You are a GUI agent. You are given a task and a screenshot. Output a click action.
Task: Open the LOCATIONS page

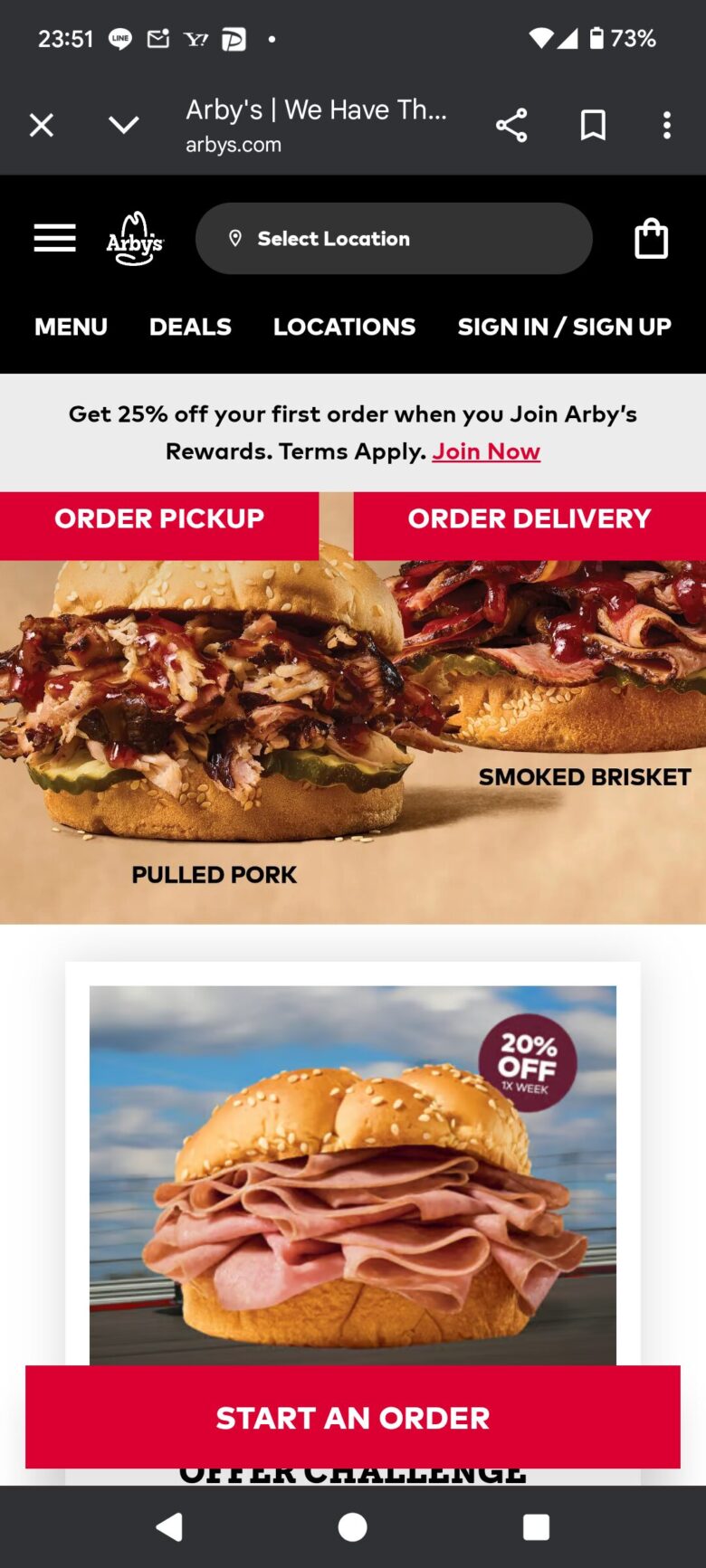pyautogui.click(x=344, y=327)
